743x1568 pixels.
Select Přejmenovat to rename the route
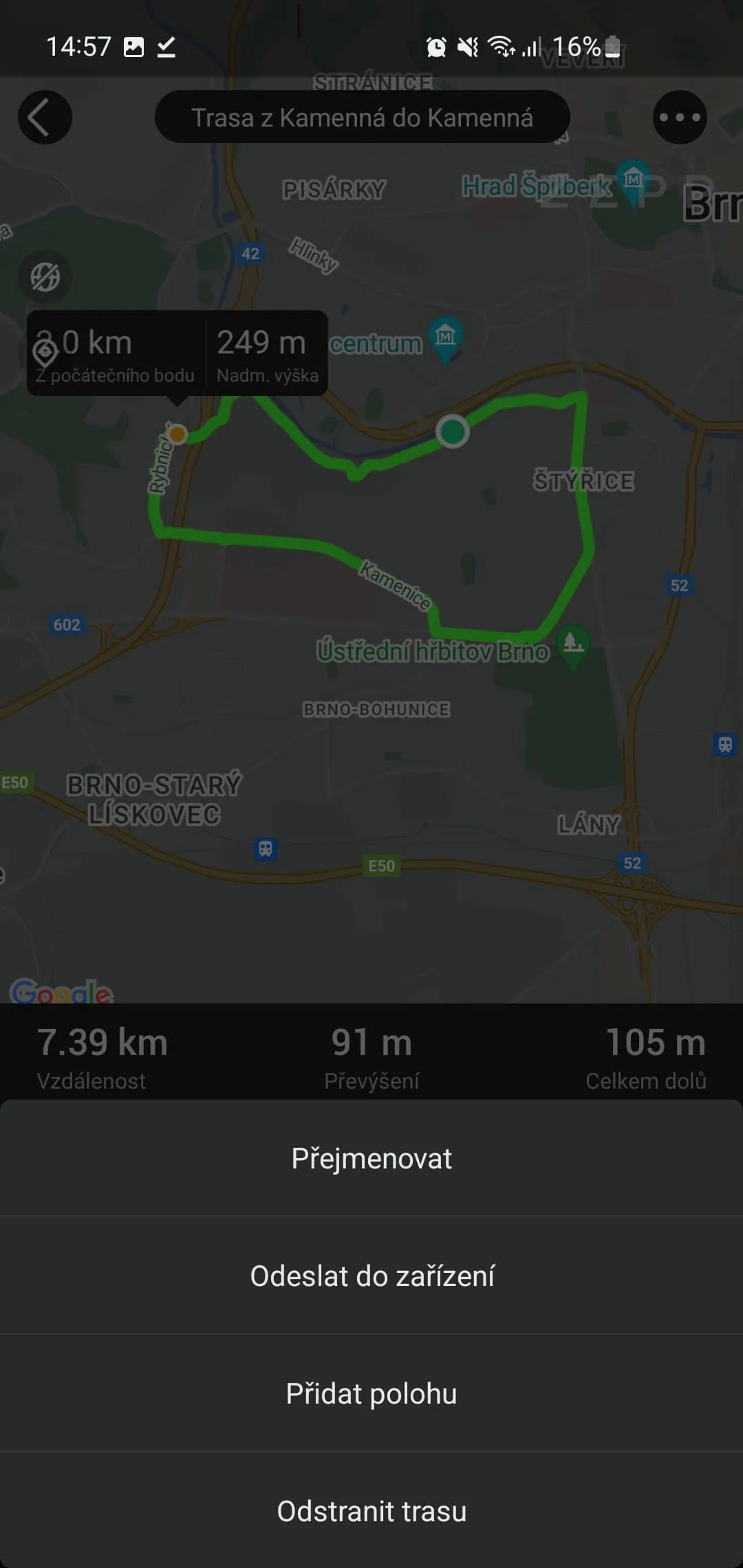[371, 1159]
